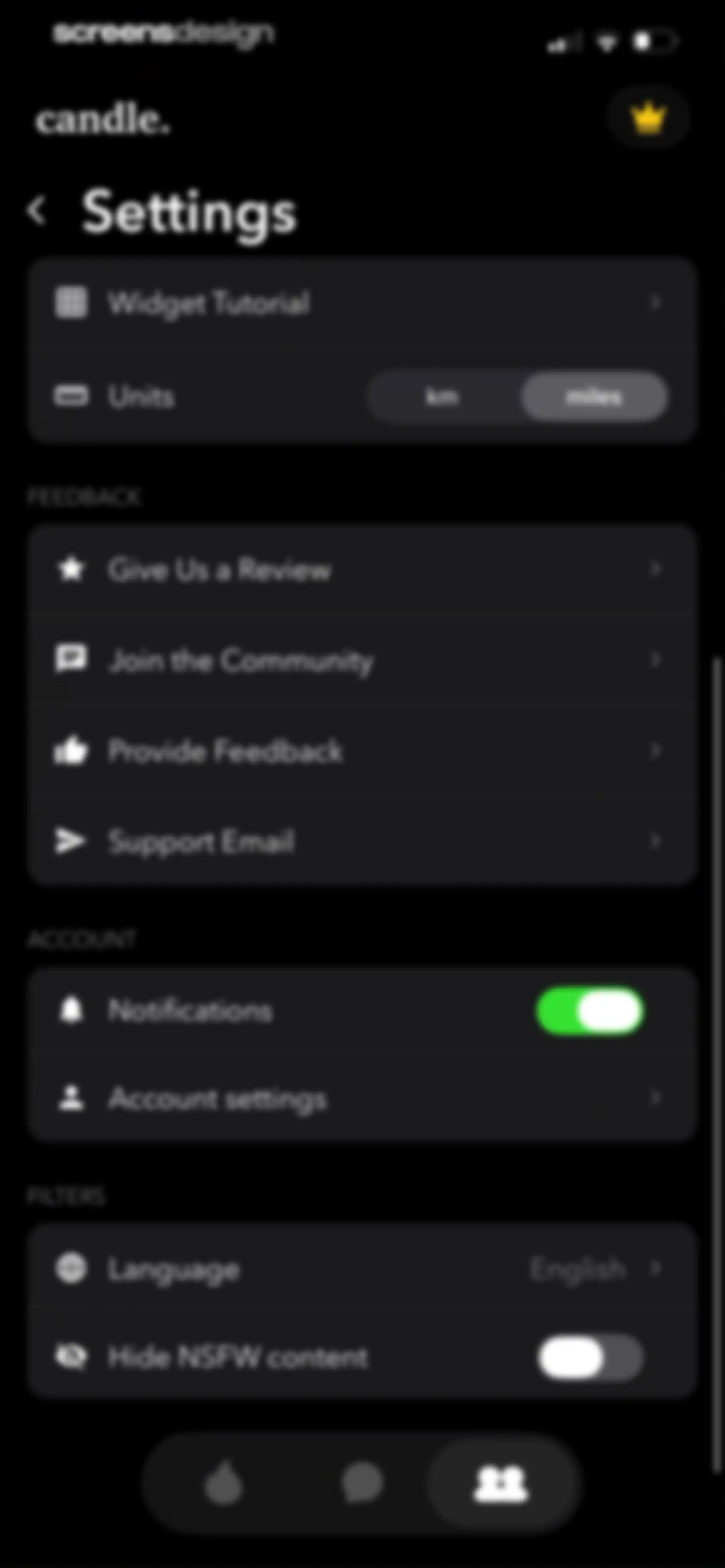Open the premium crown icon
Image resolution: width=725 pixels, height=1568 pixels.
(648, 117)
